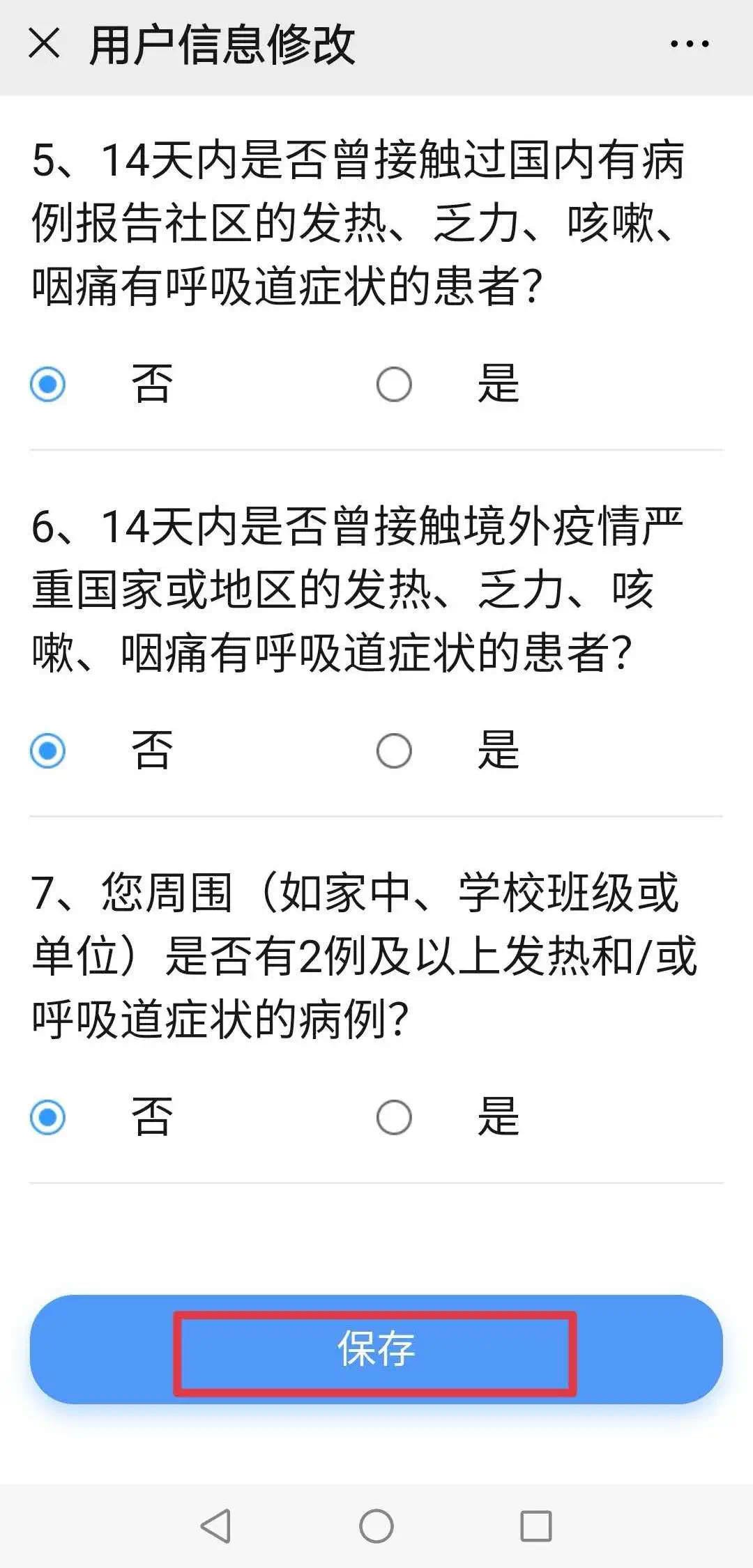This screenshot has width=753, height=1568.
Task: Choose 否 for question 6
Action: click(x=48, y=751)
